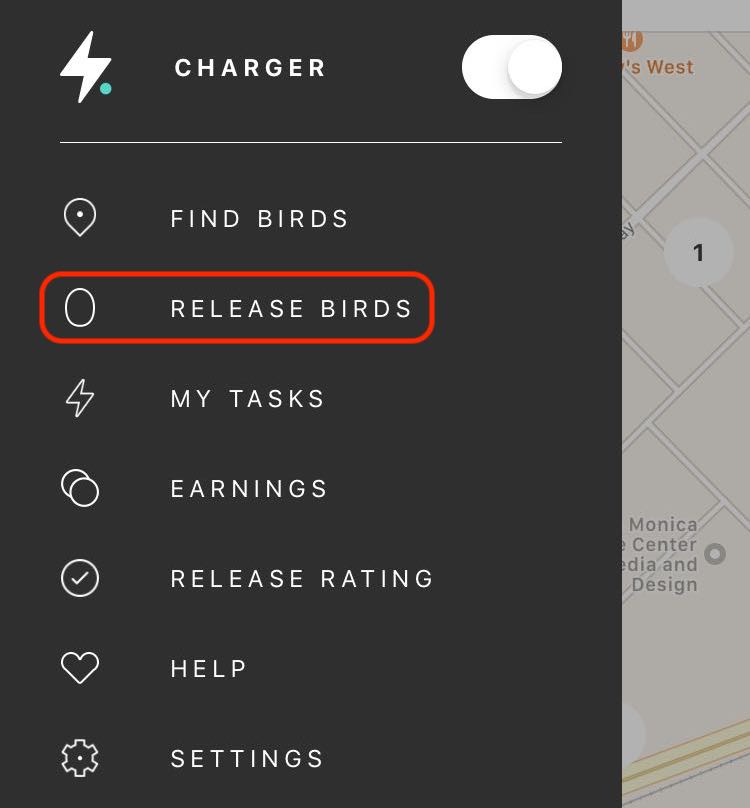Open Release Rating

click(302, 579)
